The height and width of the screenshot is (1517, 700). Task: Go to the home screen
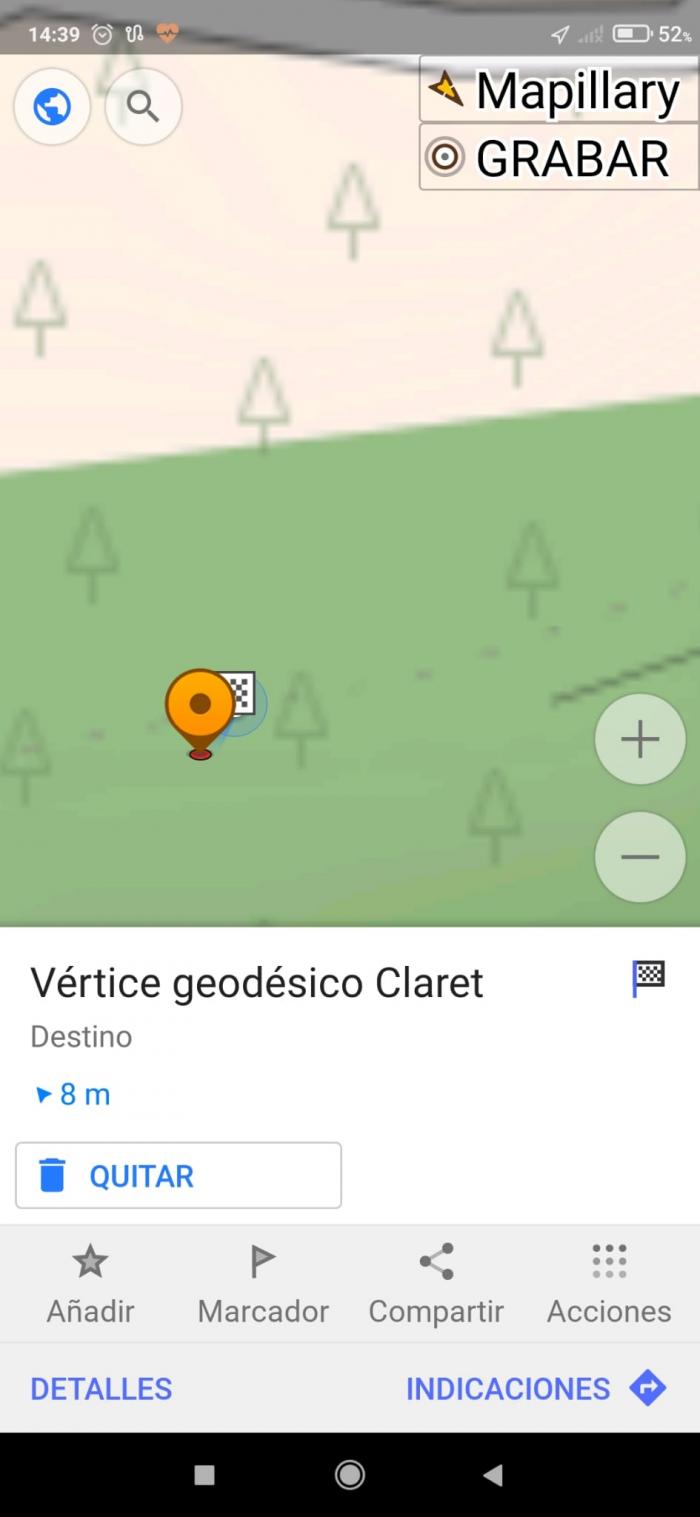(350, 1475)
